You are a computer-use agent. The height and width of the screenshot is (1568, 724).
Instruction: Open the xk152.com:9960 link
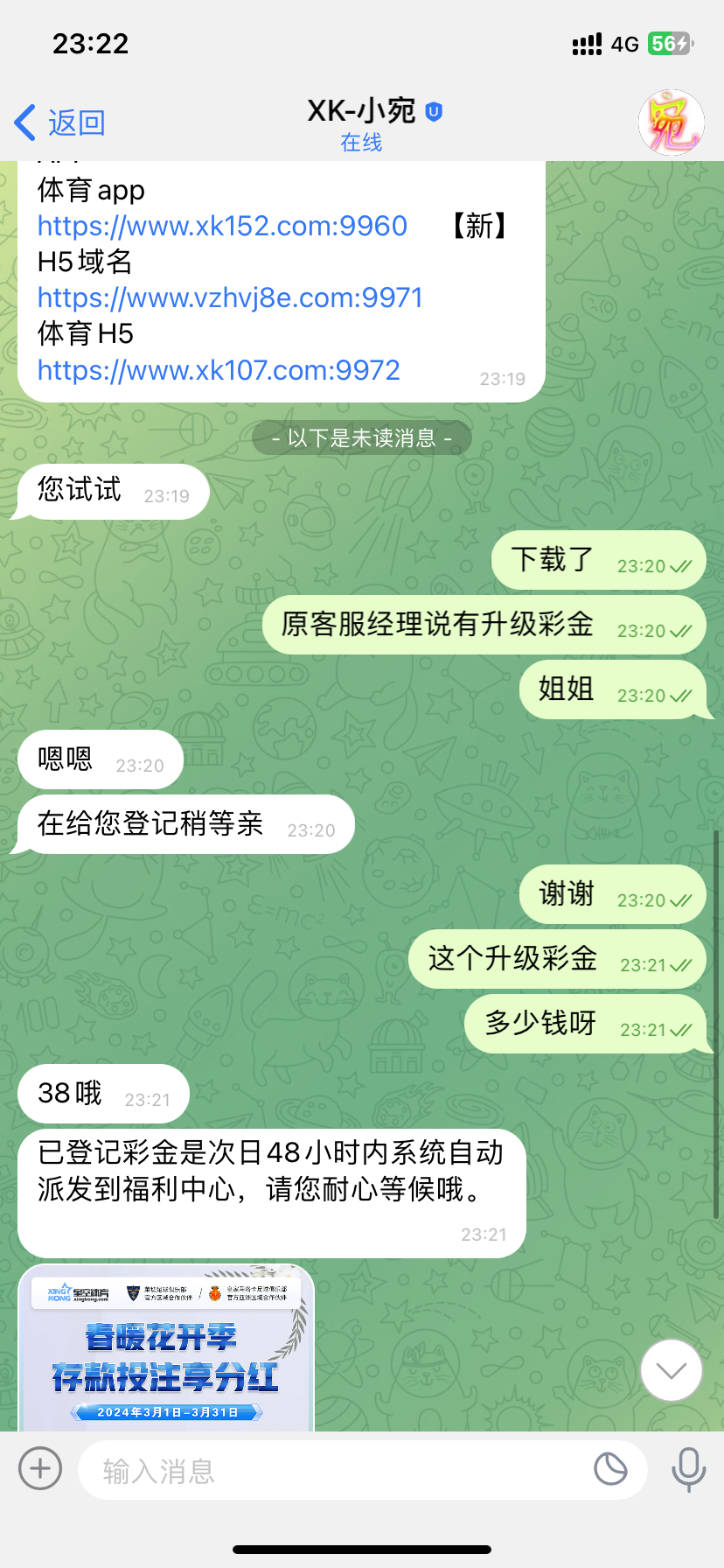[222, 227]
